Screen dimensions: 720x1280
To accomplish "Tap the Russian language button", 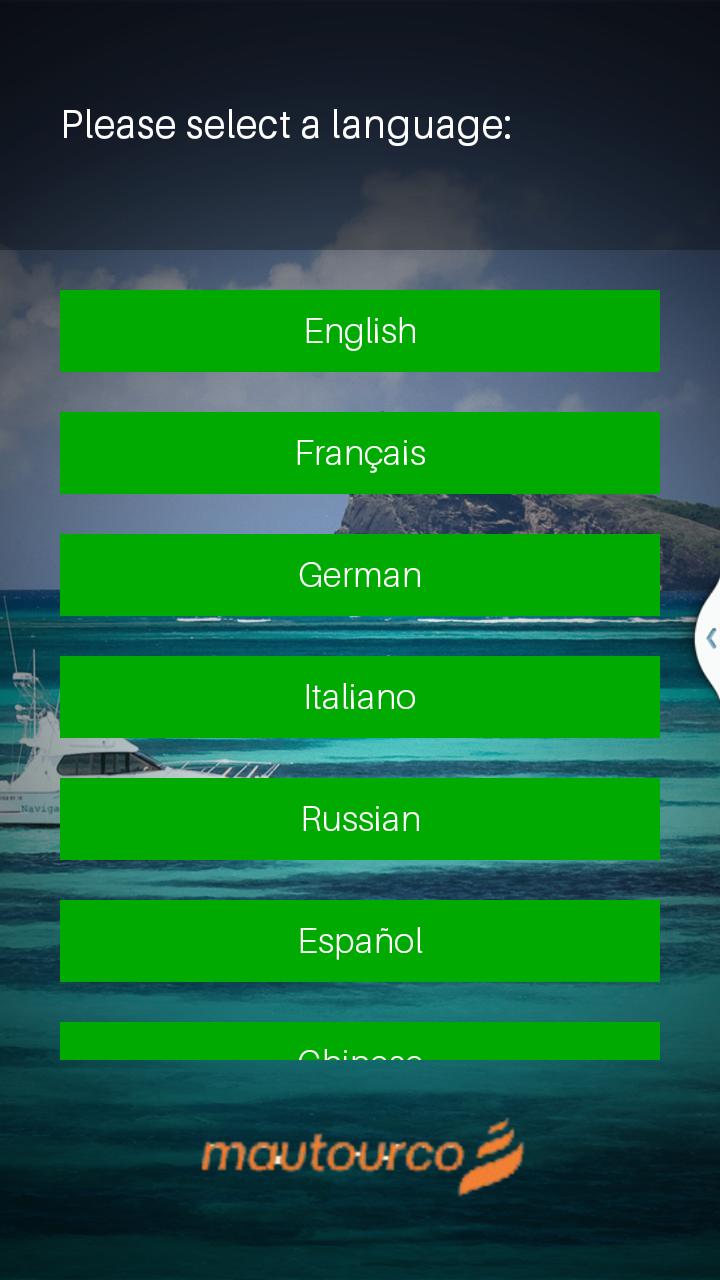I will point(360,819).
